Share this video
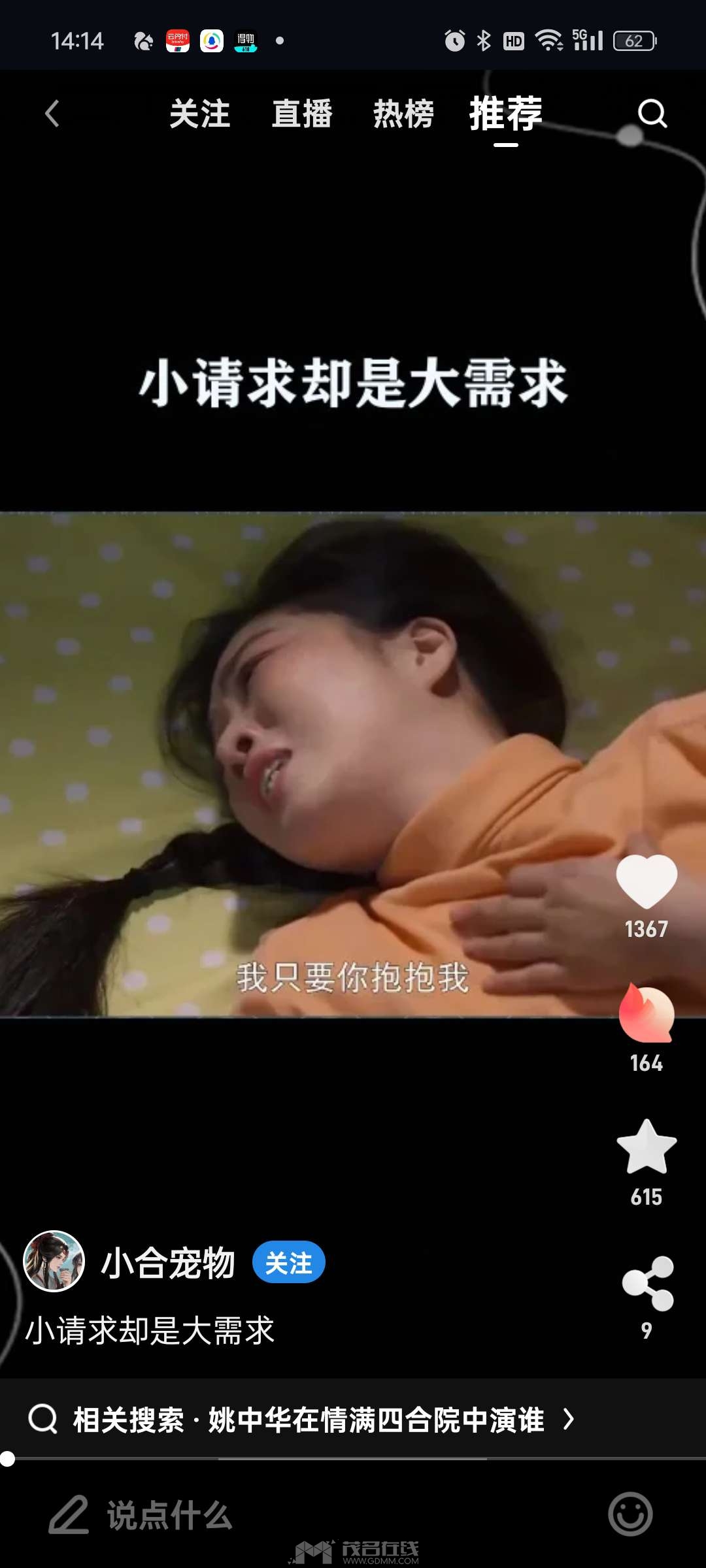This screenshot has height=1568, width=706. click(x=647, y=1284)
